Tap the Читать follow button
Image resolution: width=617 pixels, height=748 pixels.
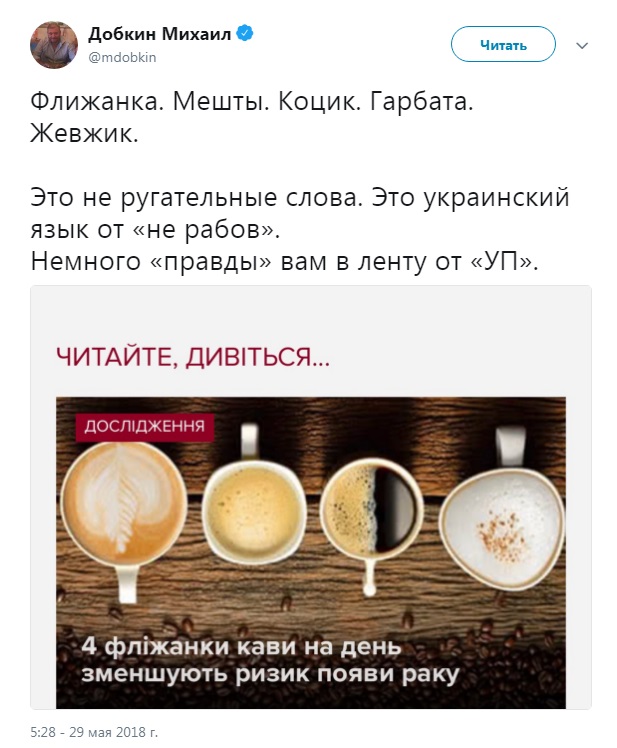click(x=502, y=45)
